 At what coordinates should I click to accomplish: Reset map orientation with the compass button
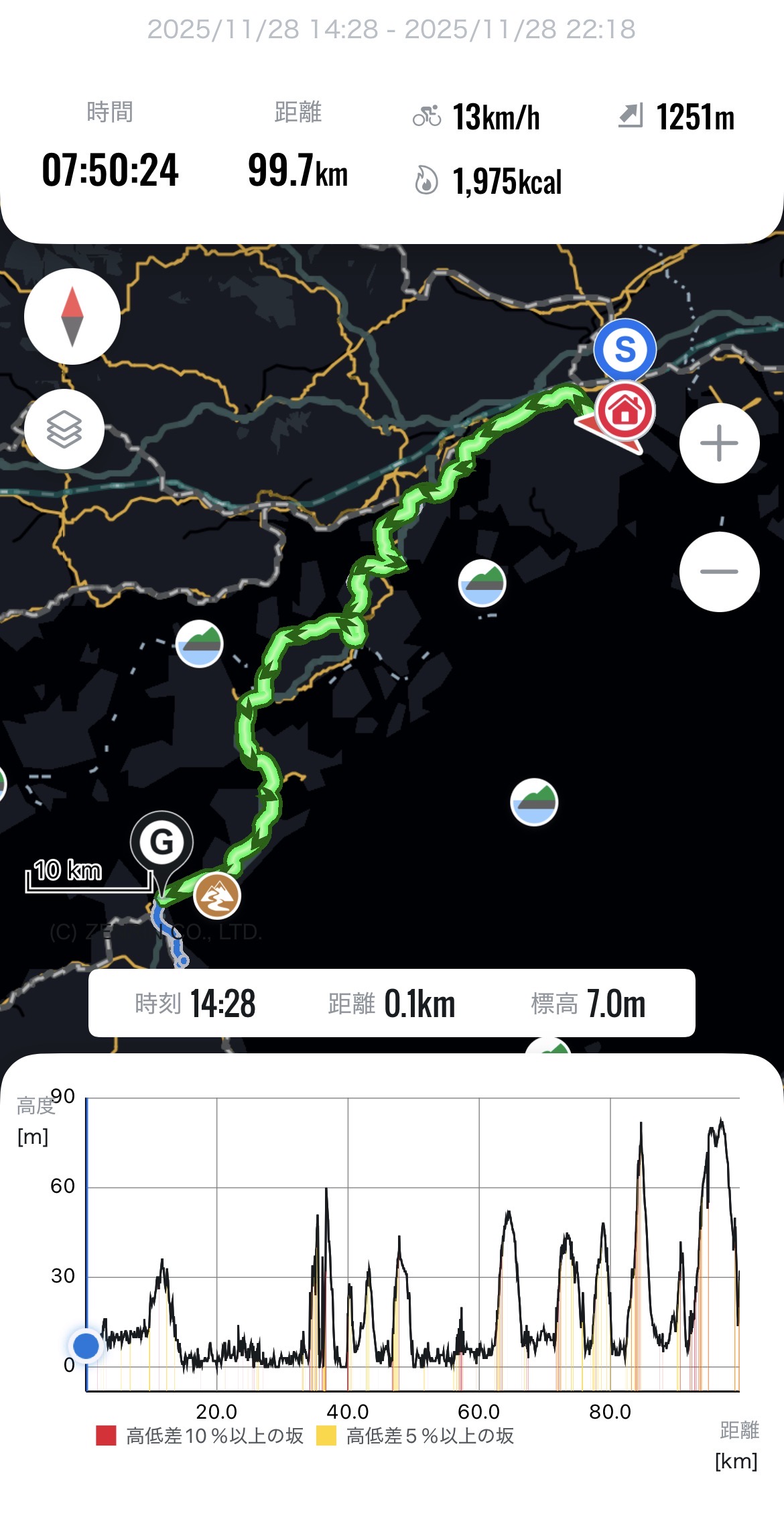coord(72,316)
